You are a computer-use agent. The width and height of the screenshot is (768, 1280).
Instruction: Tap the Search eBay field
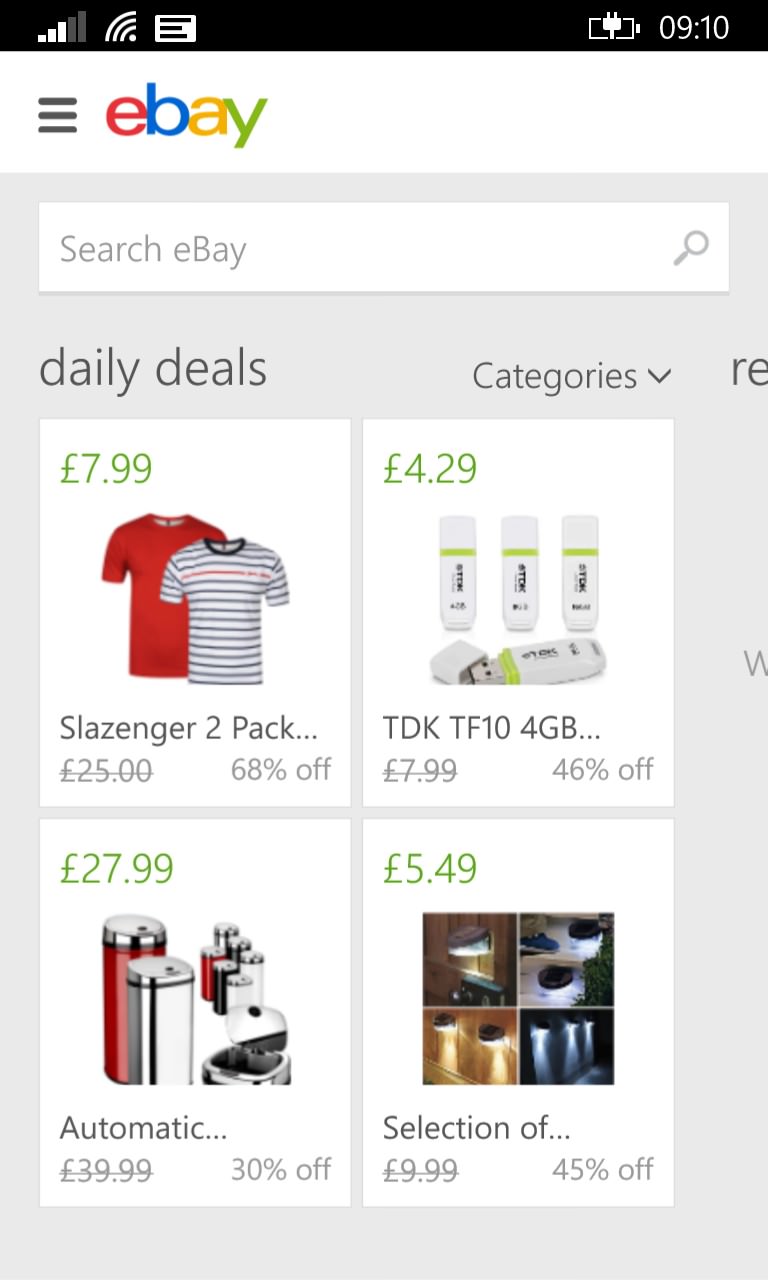point(383,248)
